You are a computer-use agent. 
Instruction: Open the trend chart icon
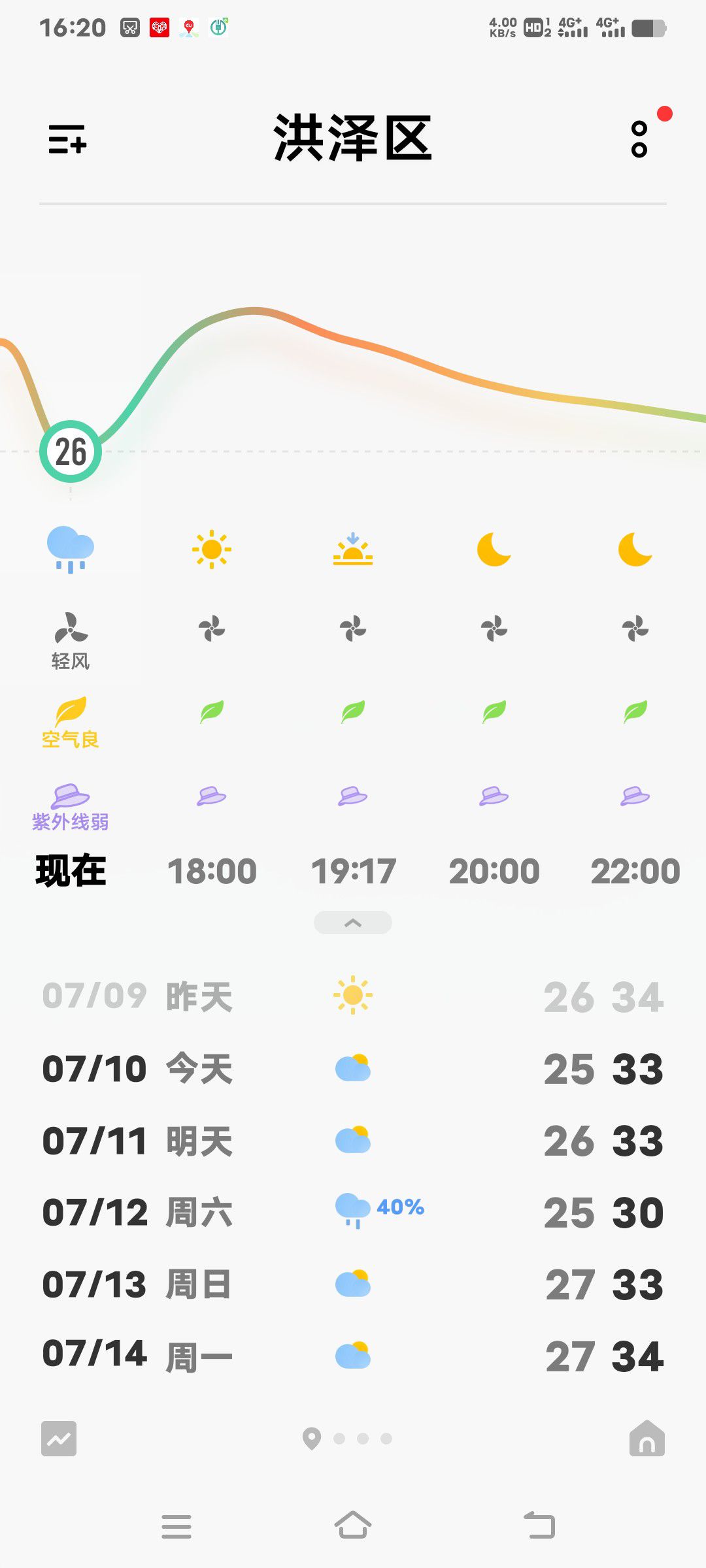pyautogui.click(x=59, y=1439)
